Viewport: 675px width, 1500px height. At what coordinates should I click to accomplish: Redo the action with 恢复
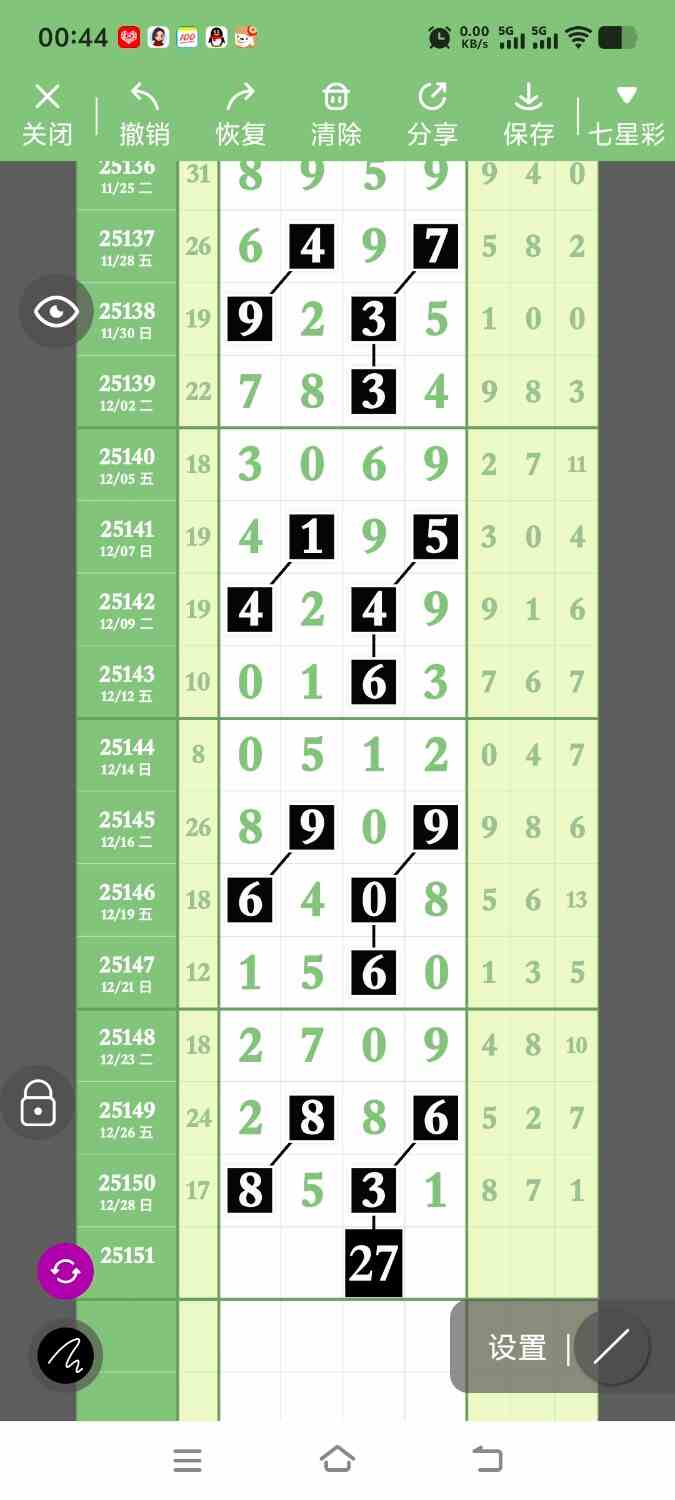tap(240, 115)
